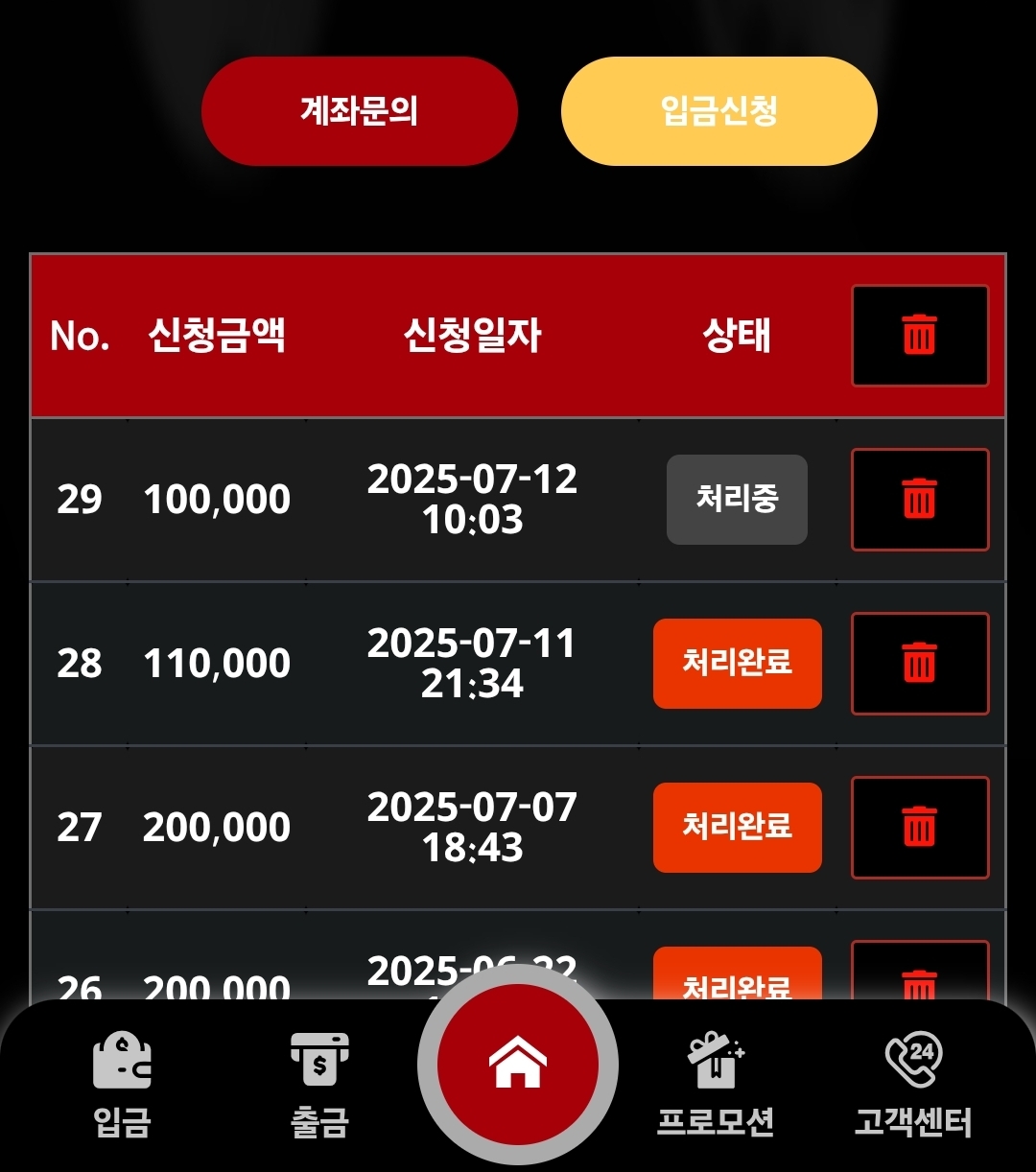
Task: Remove deposit request No. 27
Action: tap(919, 827)
